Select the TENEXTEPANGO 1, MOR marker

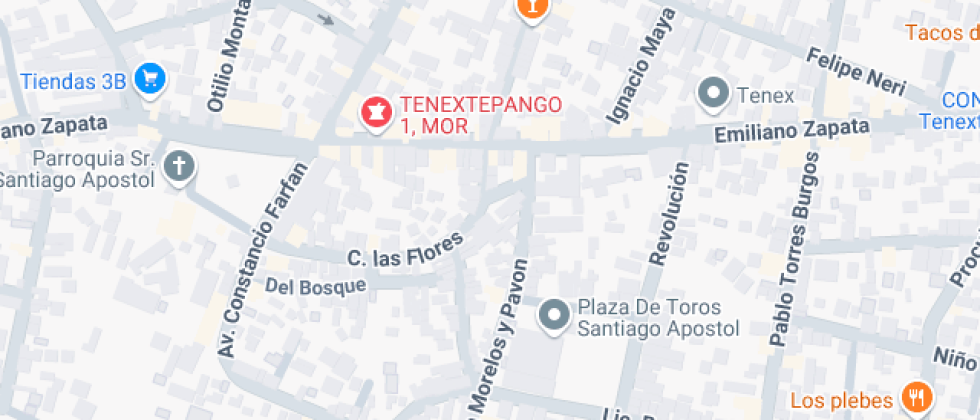(x=377, y=113)
